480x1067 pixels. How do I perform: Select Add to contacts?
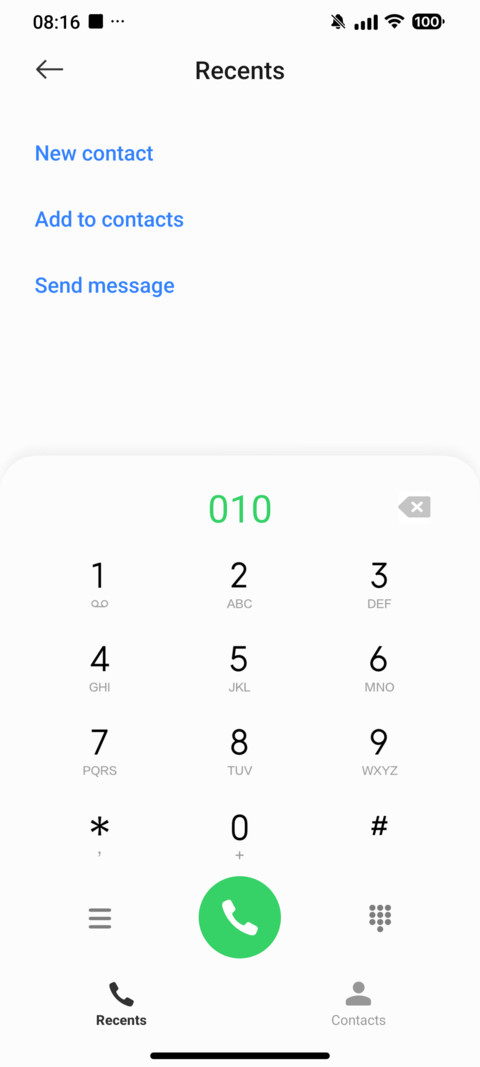tap(109, 219)
